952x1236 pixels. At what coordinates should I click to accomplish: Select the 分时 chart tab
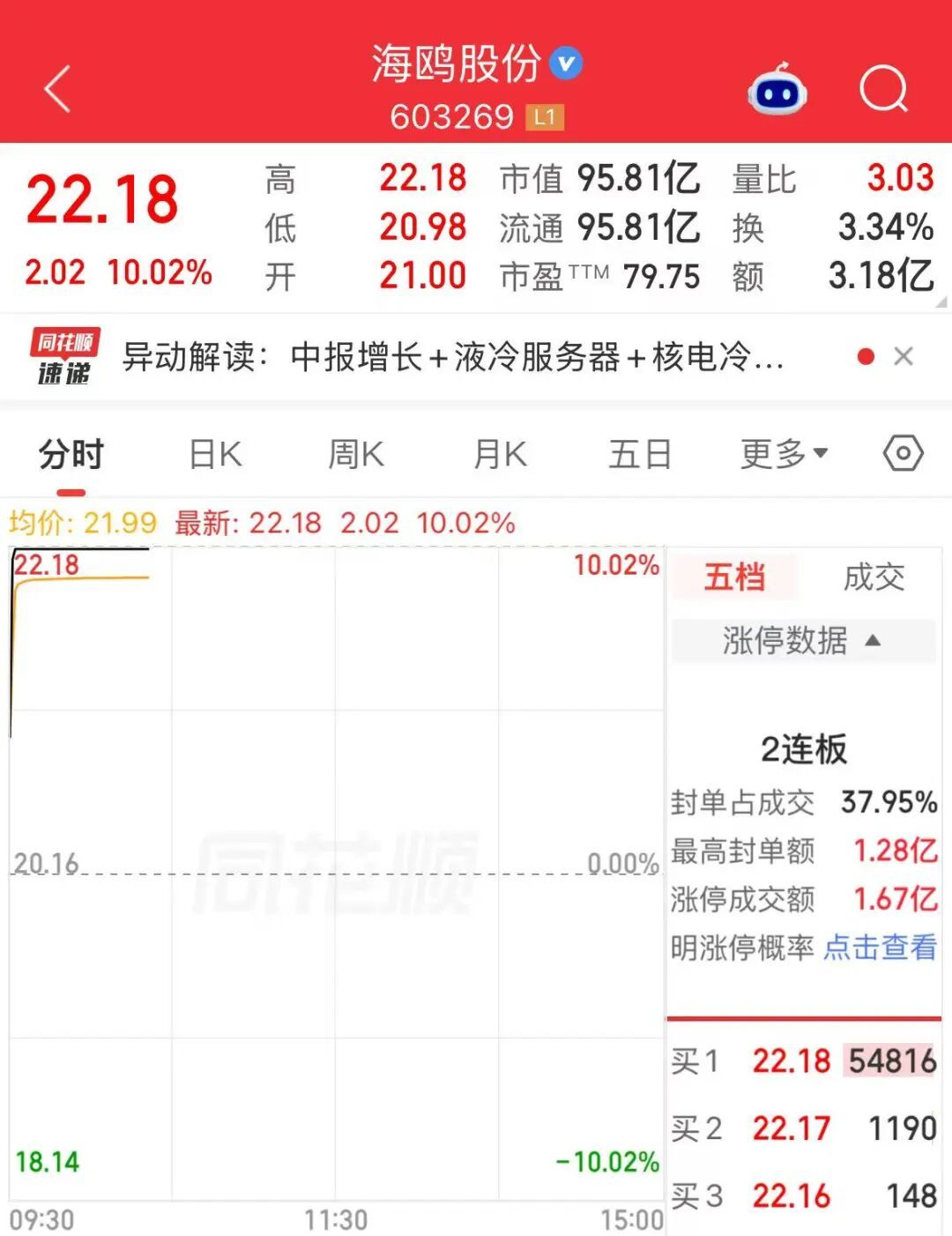coord(71,455)
